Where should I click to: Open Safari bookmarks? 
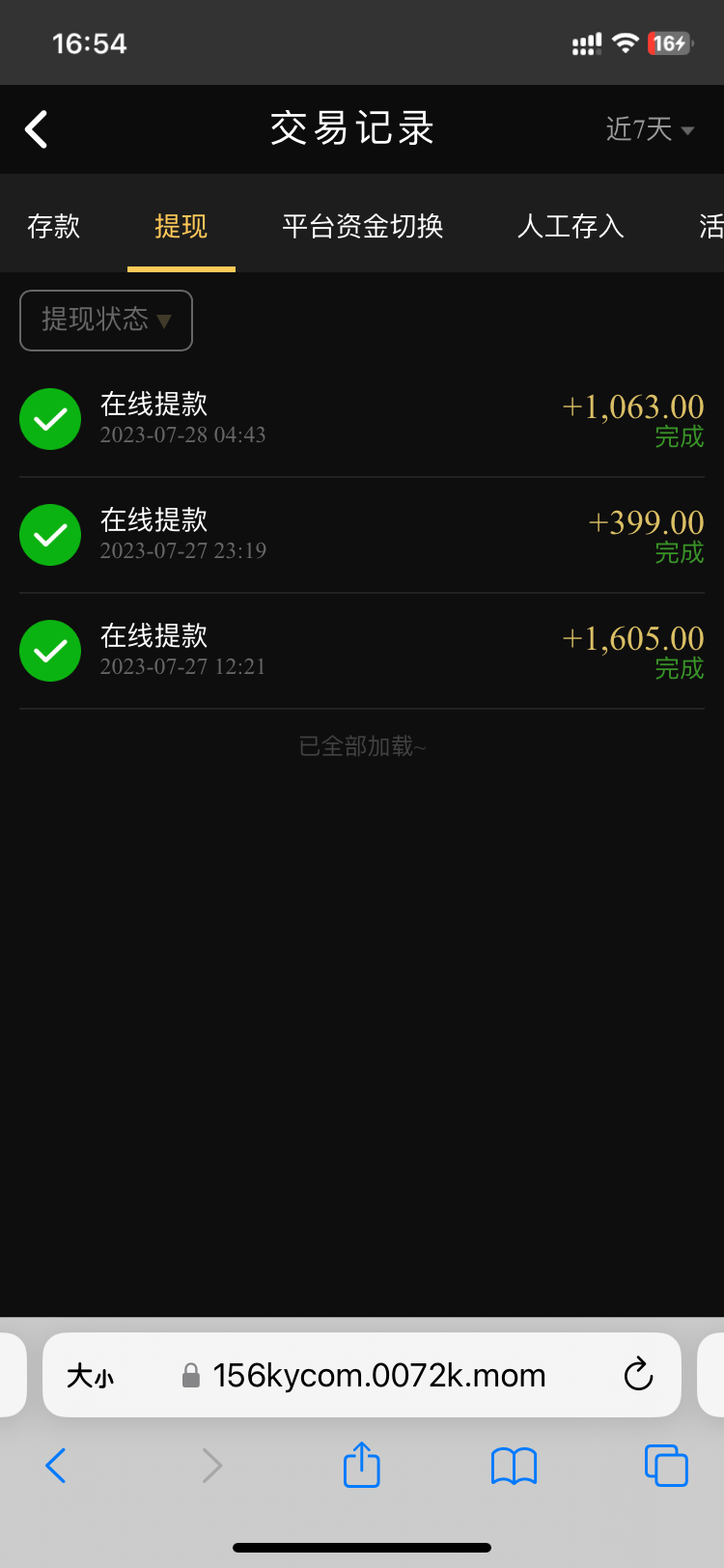click(514, 1466)
